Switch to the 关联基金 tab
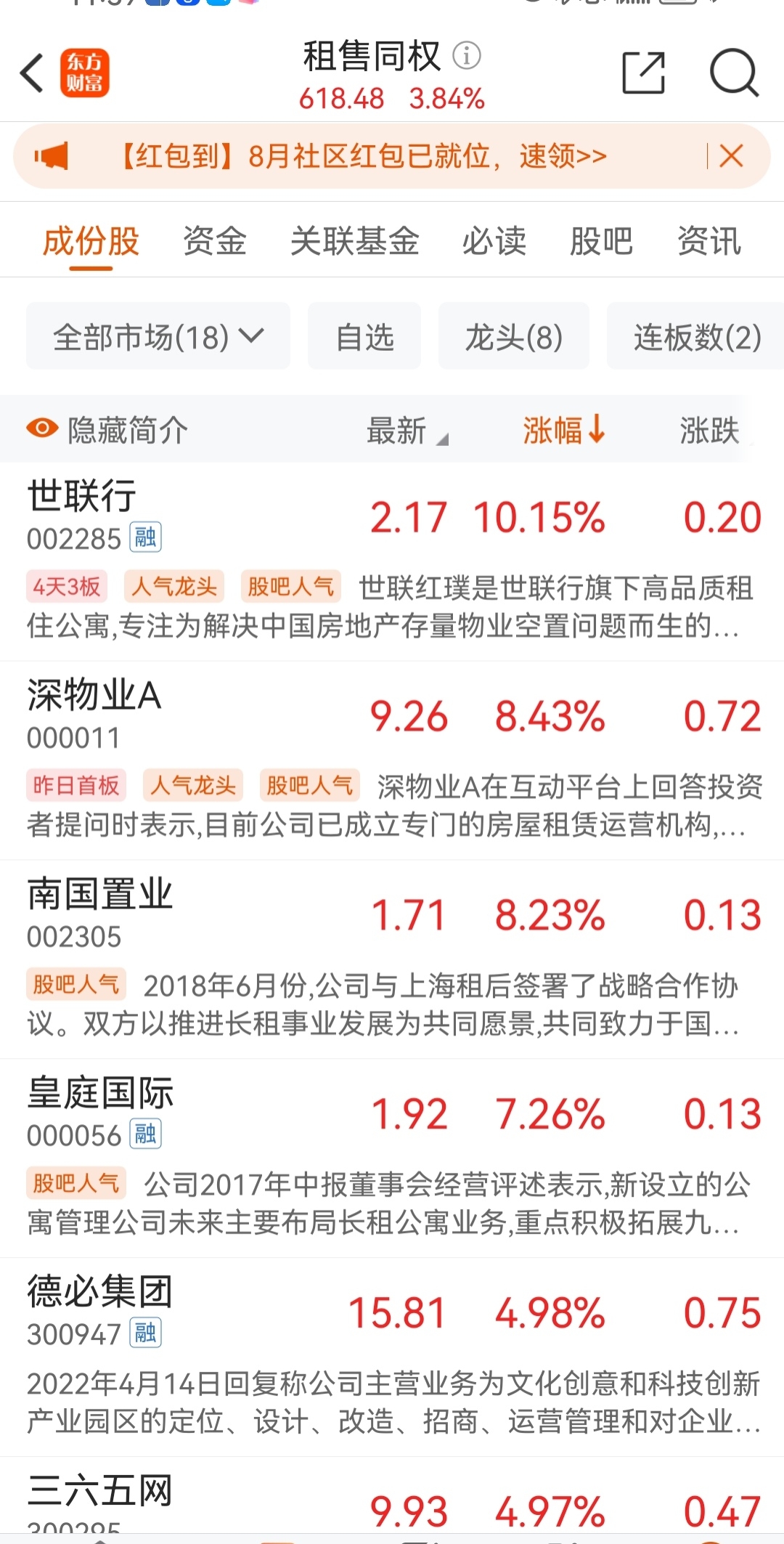The height and width of the screenshot is (1544, 784). [354, 241]
